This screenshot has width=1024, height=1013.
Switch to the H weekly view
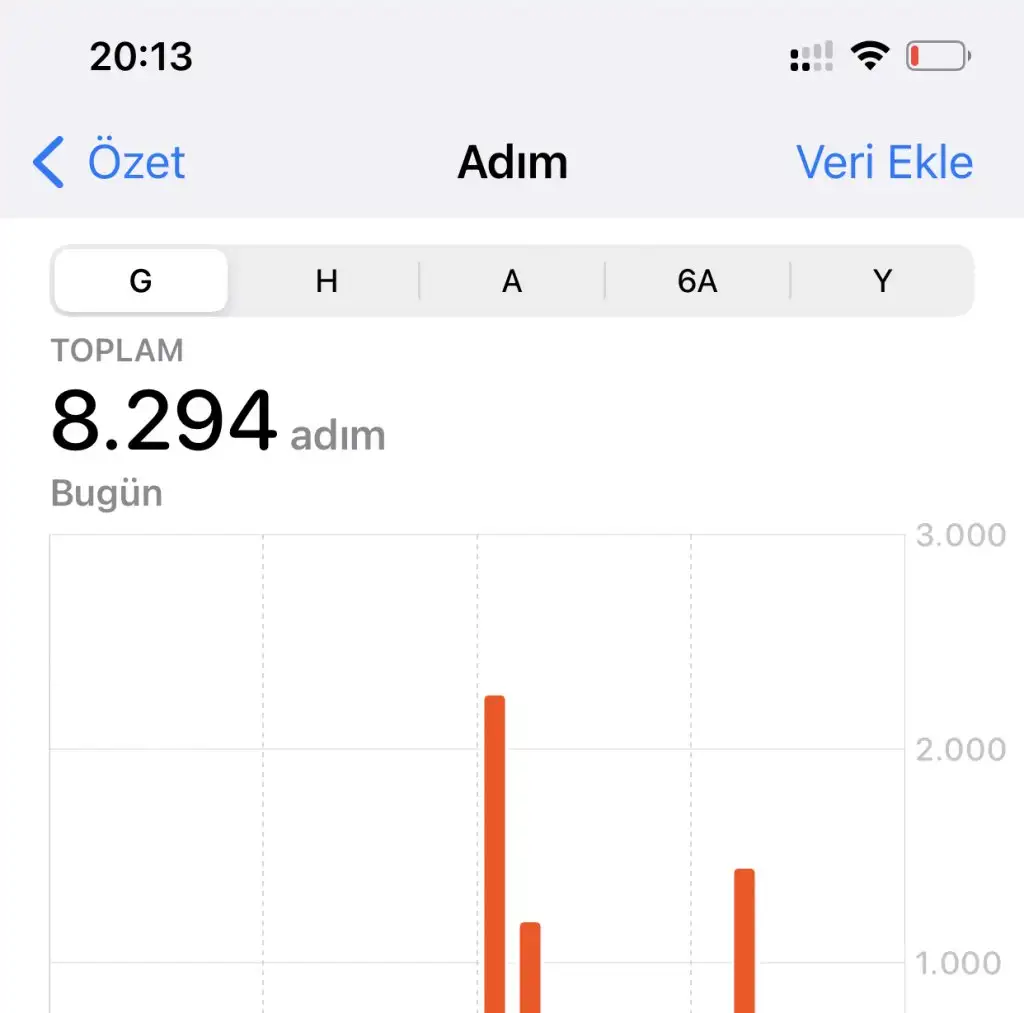click(x=326, y=281)
